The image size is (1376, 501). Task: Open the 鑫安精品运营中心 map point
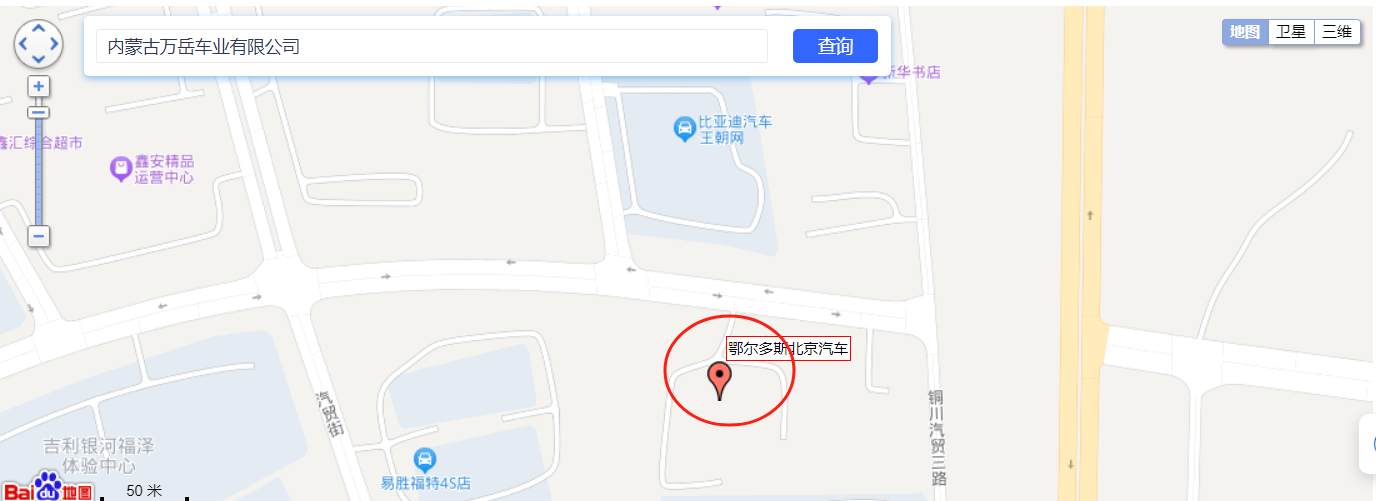coord(121,169)
